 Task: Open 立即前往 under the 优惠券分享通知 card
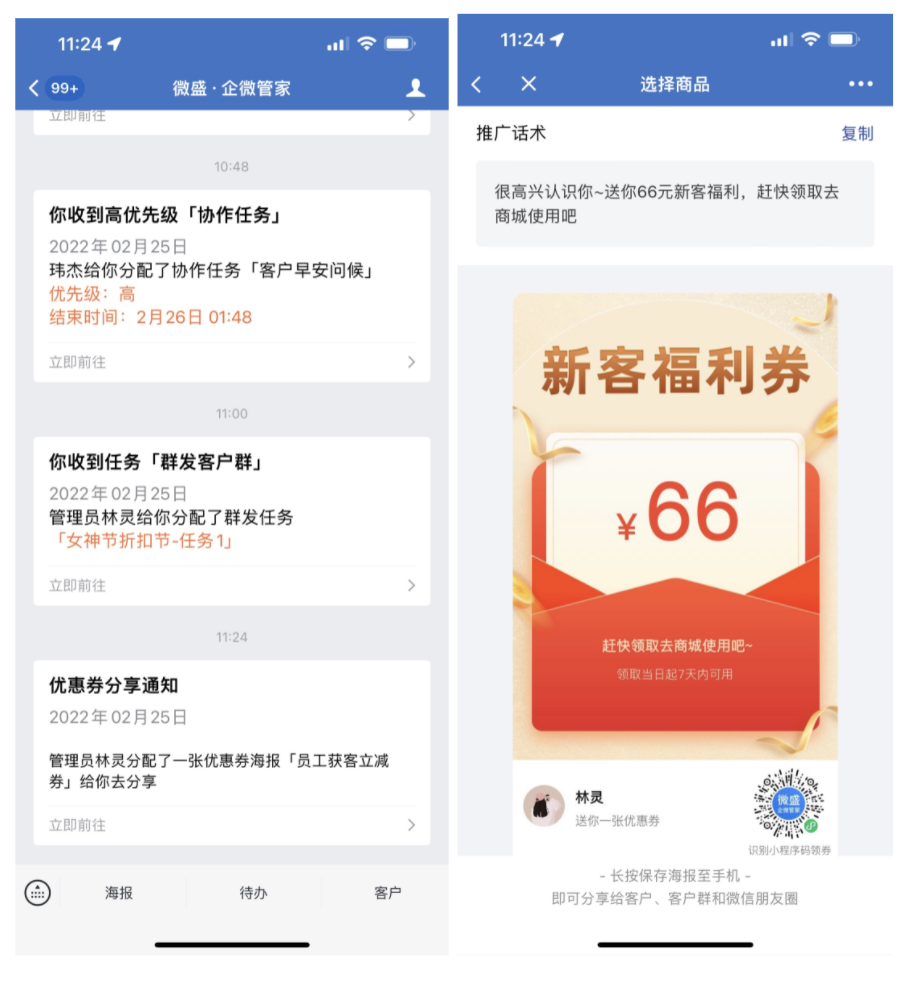(x=232, y=825)
